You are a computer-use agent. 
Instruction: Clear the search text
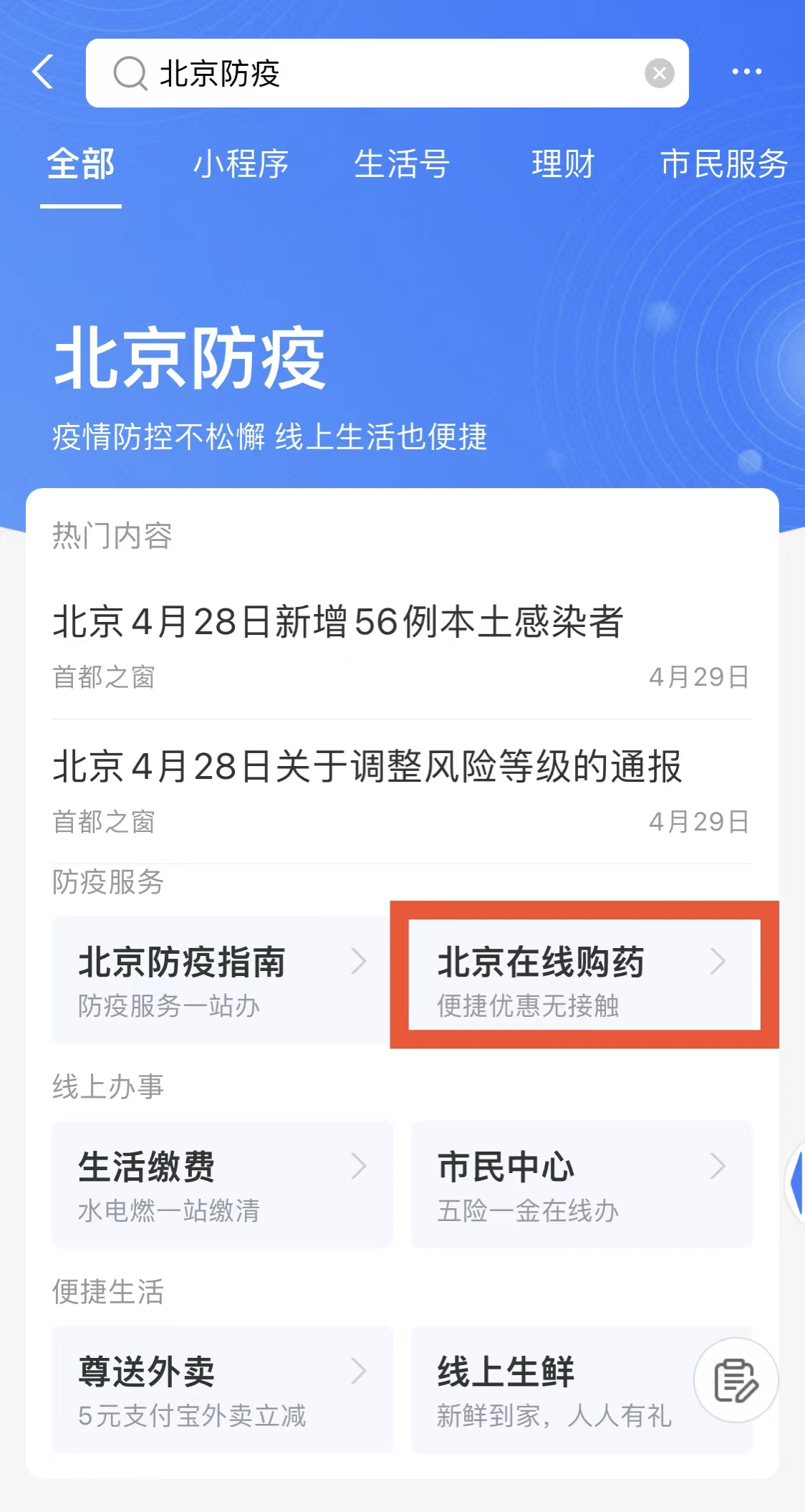click(x=659, y=73)
